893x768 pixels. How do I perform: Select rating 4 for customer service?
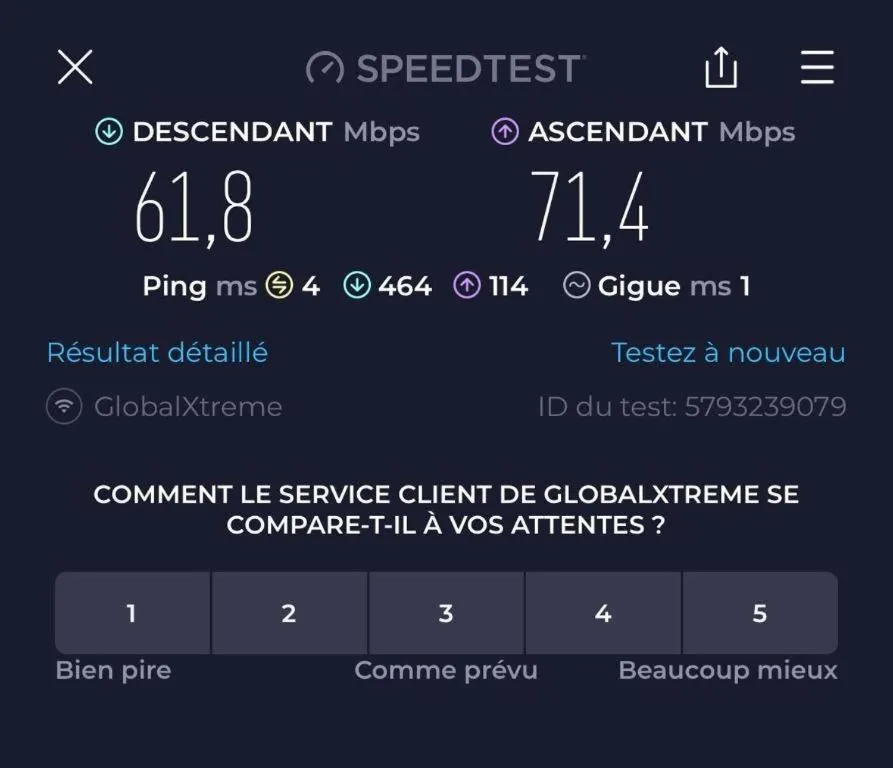603,613
